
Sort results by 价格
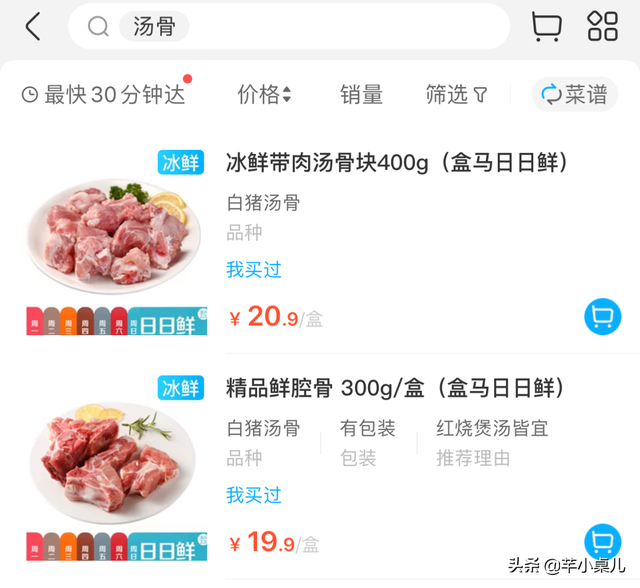264,95
